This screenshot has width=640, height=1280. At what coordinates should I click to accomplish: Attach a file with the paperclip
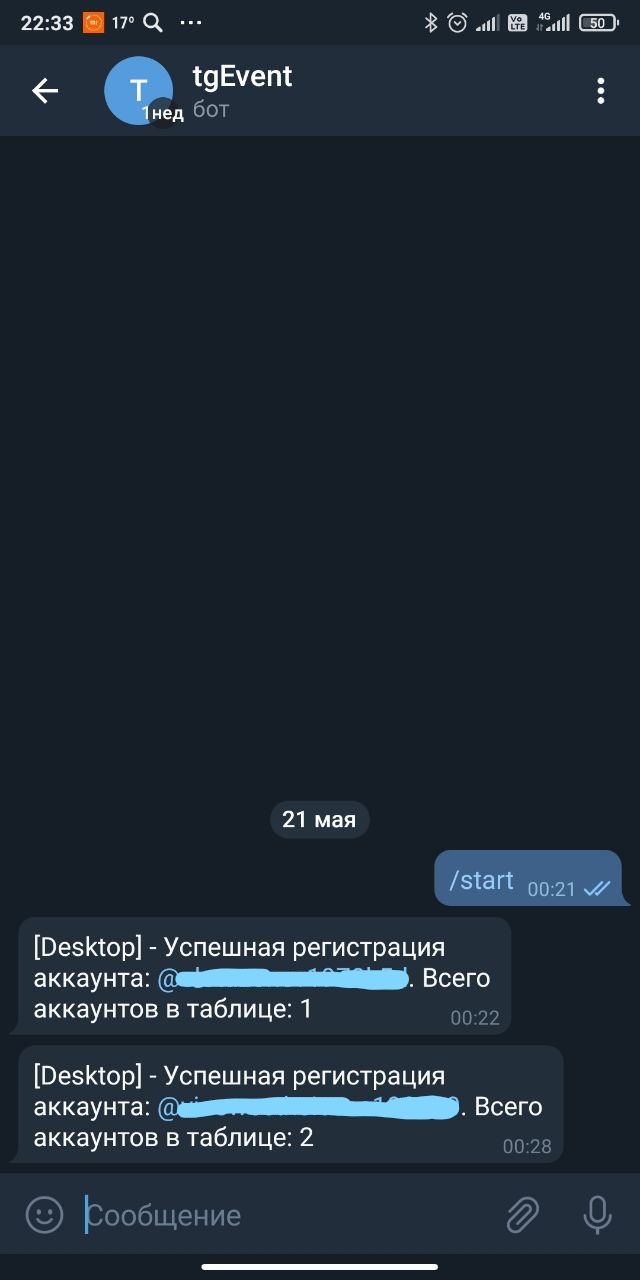(x=522, y=1215)
